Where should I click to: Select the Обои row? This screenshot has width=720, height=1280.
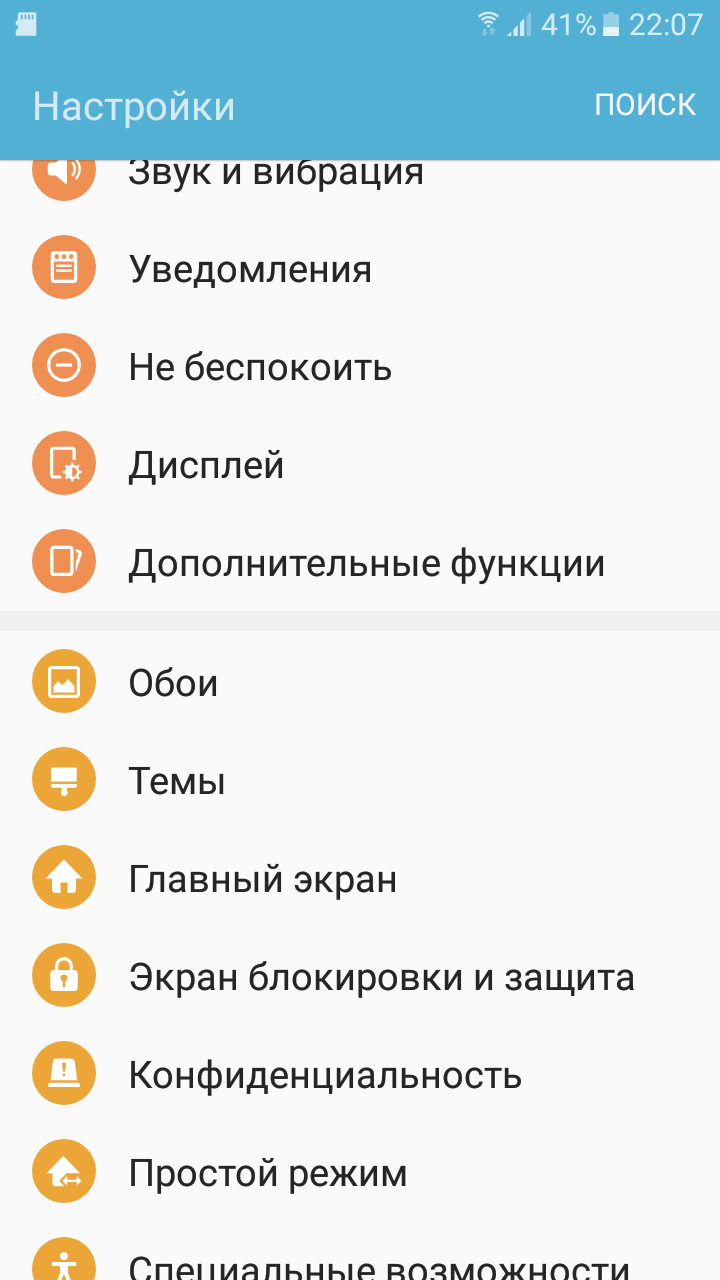[174, 682]
